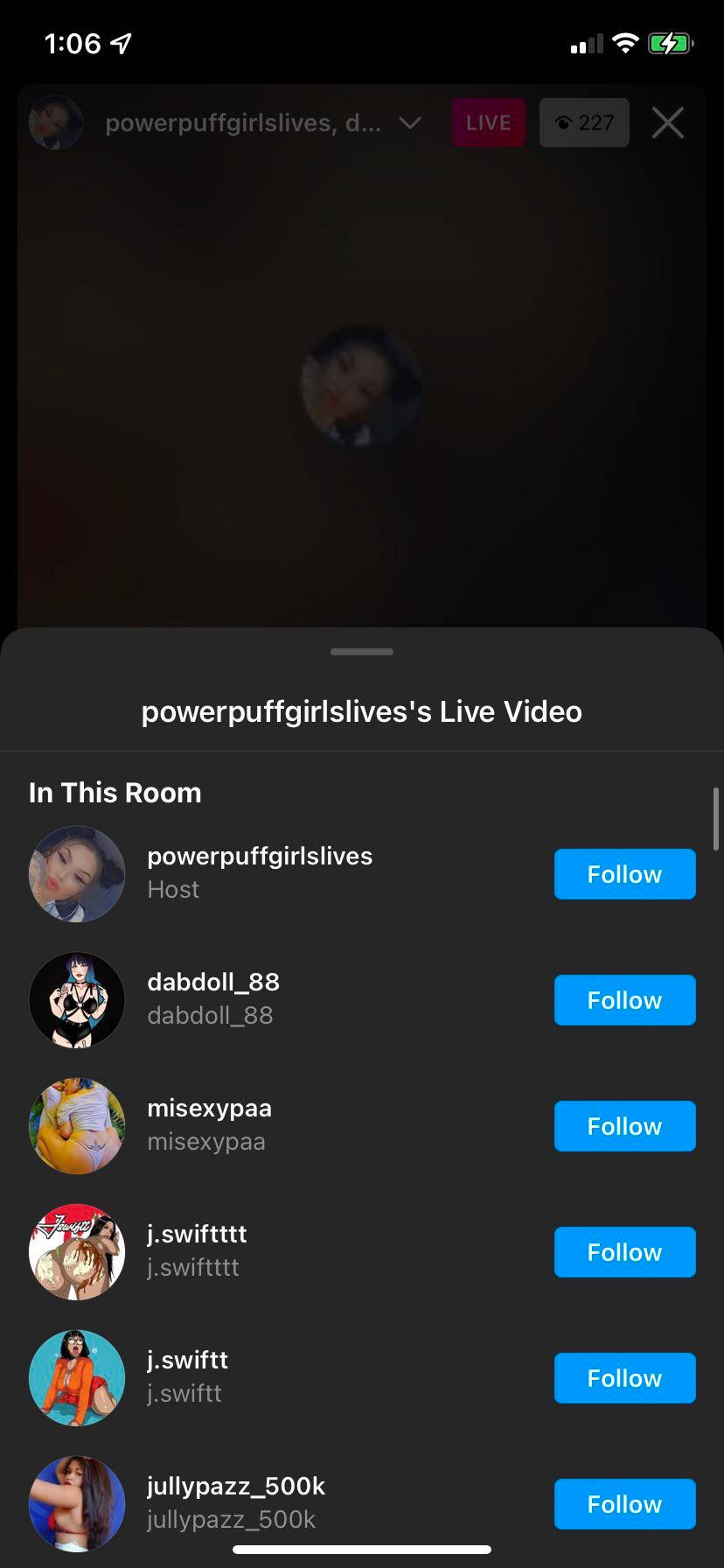This screenshot has height=1568, width=724.
Task: Follow j.swiftttt
Action: (624, 1252)
